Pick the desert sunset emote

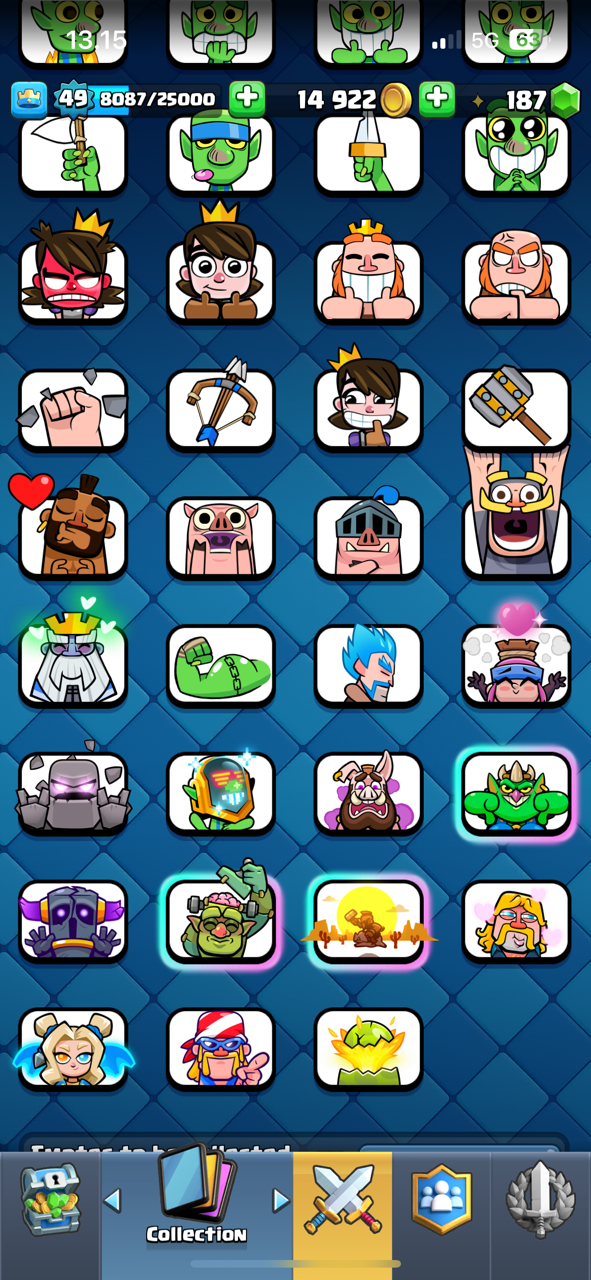coord(369,921)
